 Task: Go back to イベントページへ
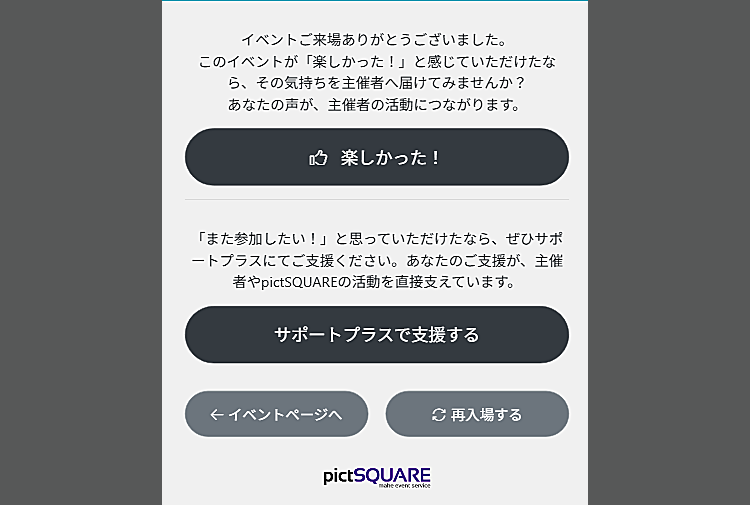click(276, 414)
